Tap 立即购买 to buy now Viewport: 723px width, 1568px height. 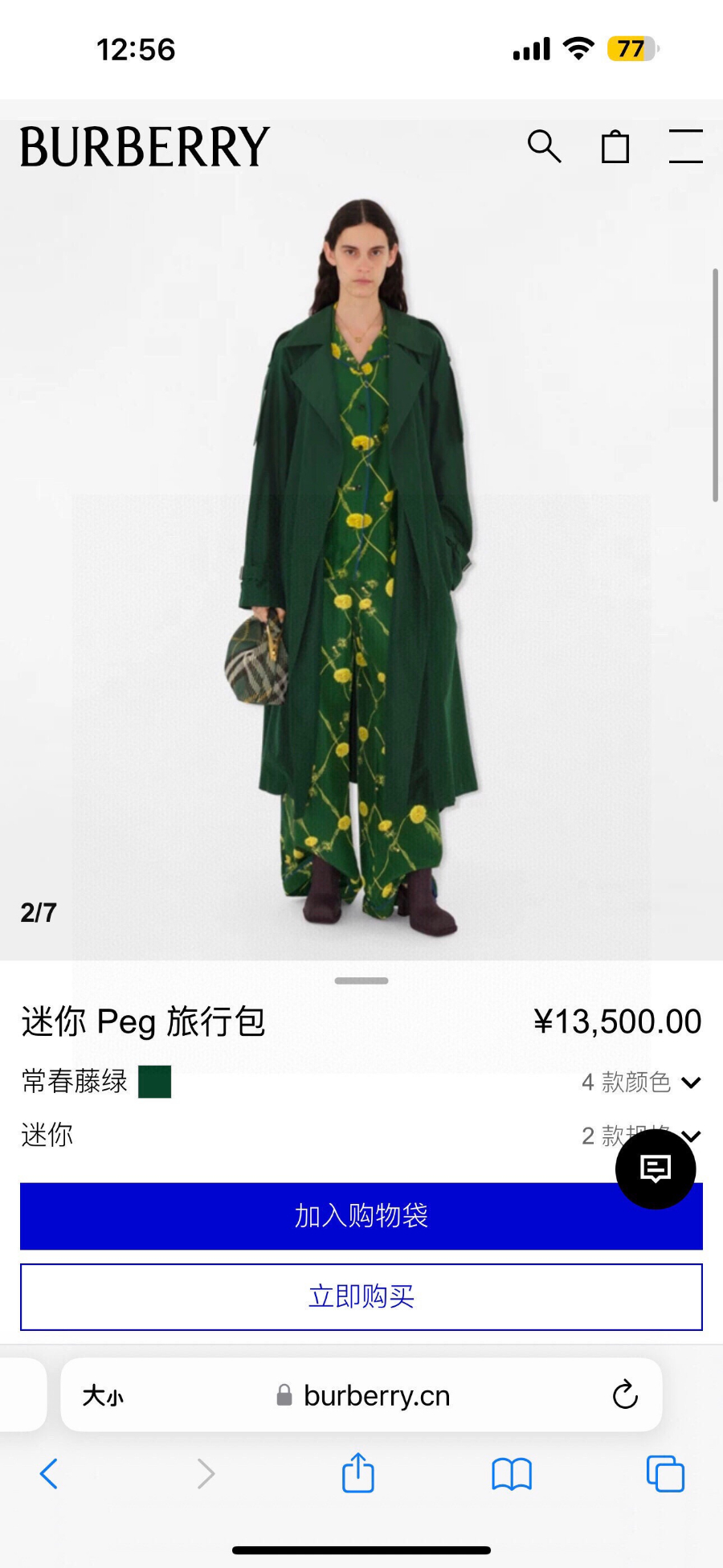click(361, 1296)
